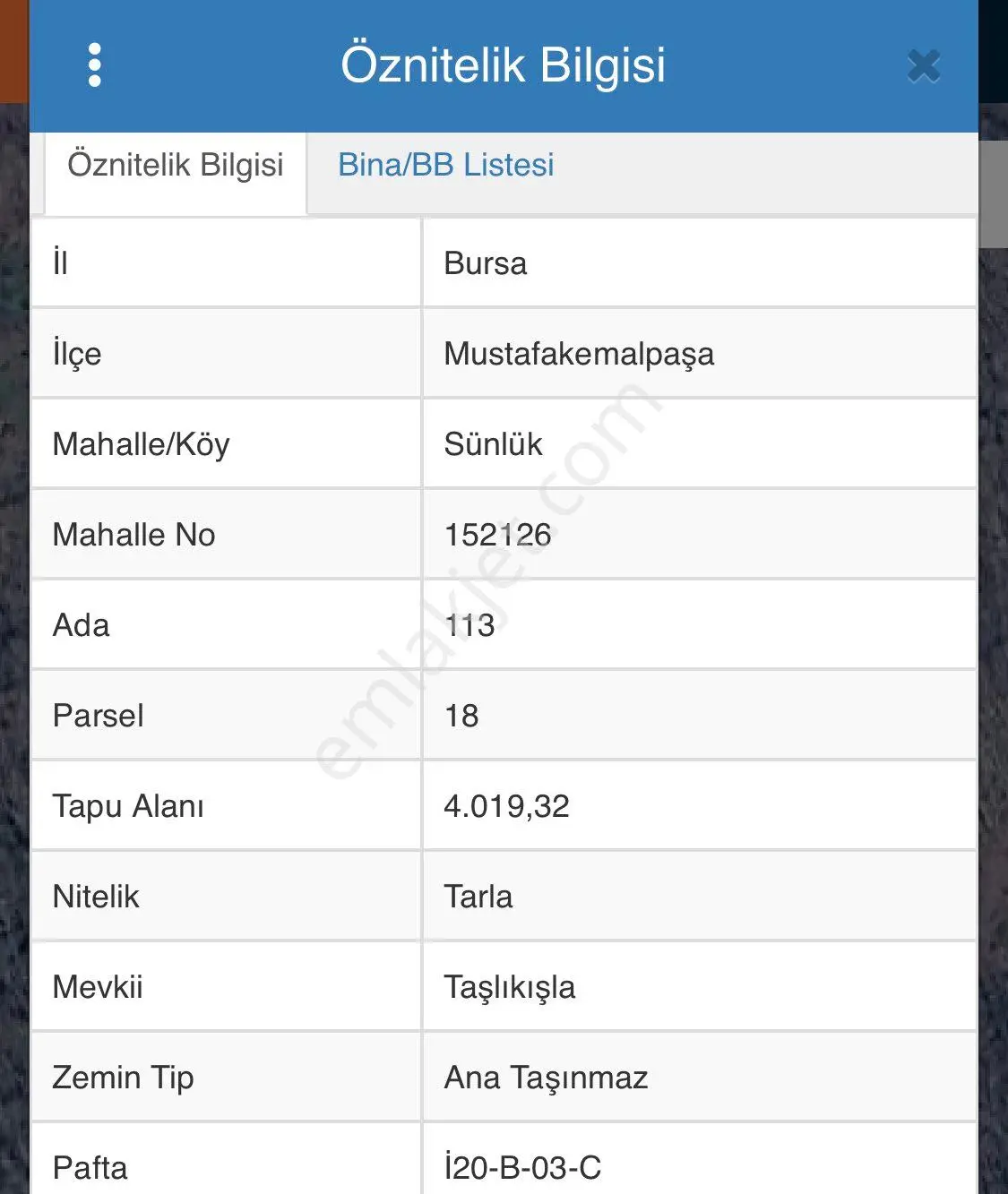This screenshot has width=1008, height=1194.
Task: Switch to the Bina/BB Listesi tab
Action: click(x=445, y=165)
